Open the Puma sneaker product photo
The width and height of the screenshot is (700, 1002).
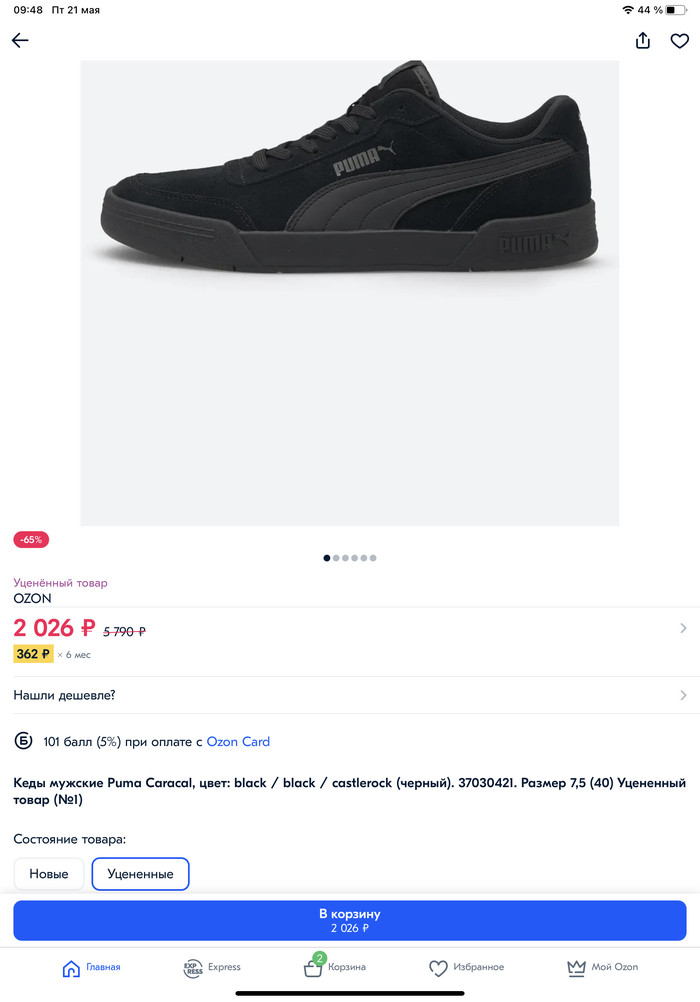[350, 292]
